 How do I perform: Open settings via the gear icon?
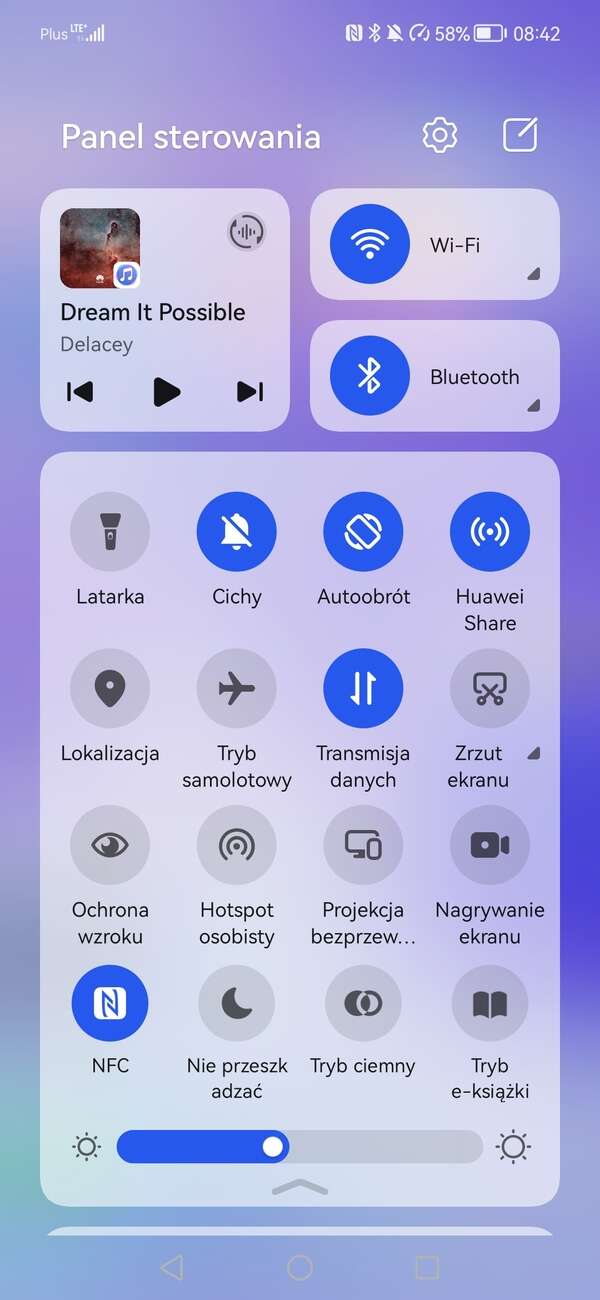click(440, 135)
